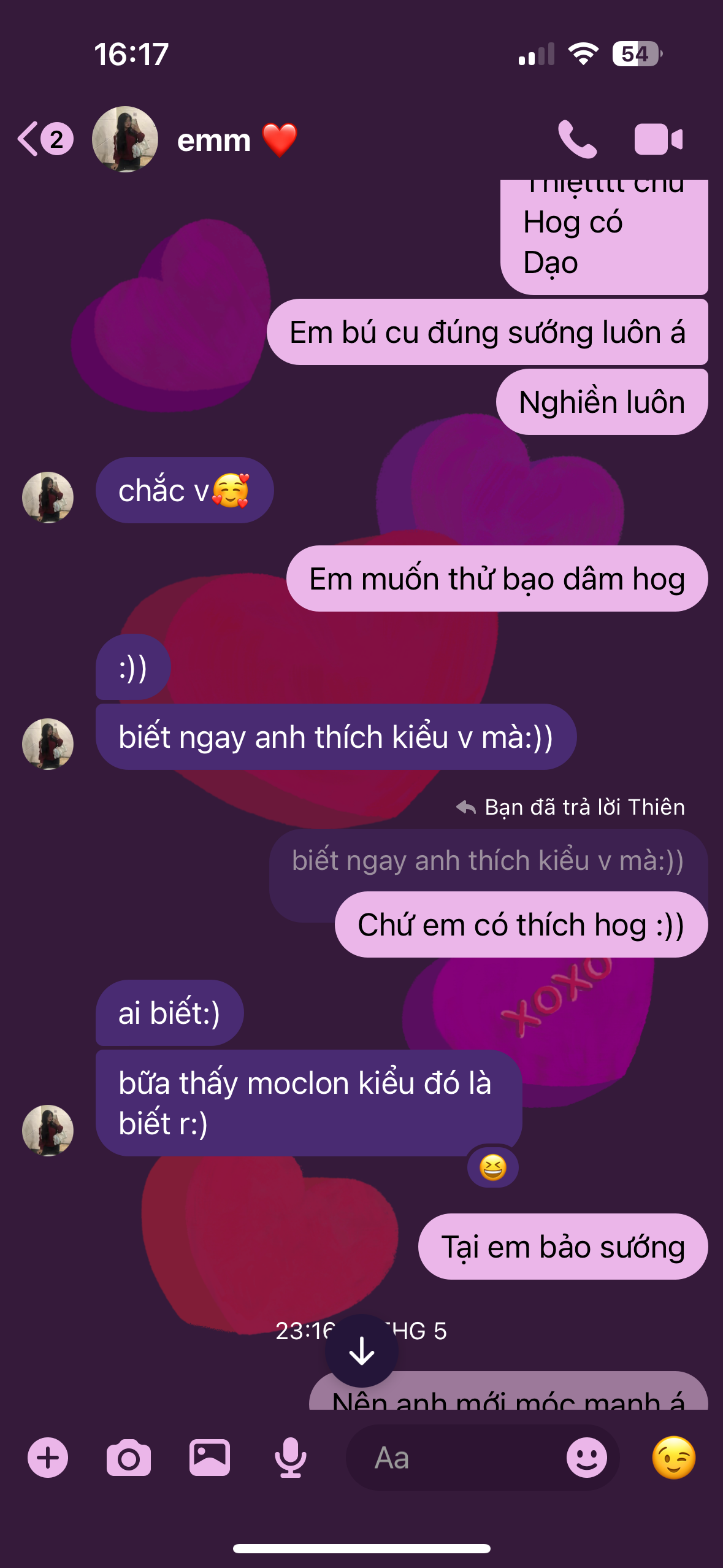Tap the quoted reply to jump to original
Viewport: 723px width, 1568px height.
(488, 860)
